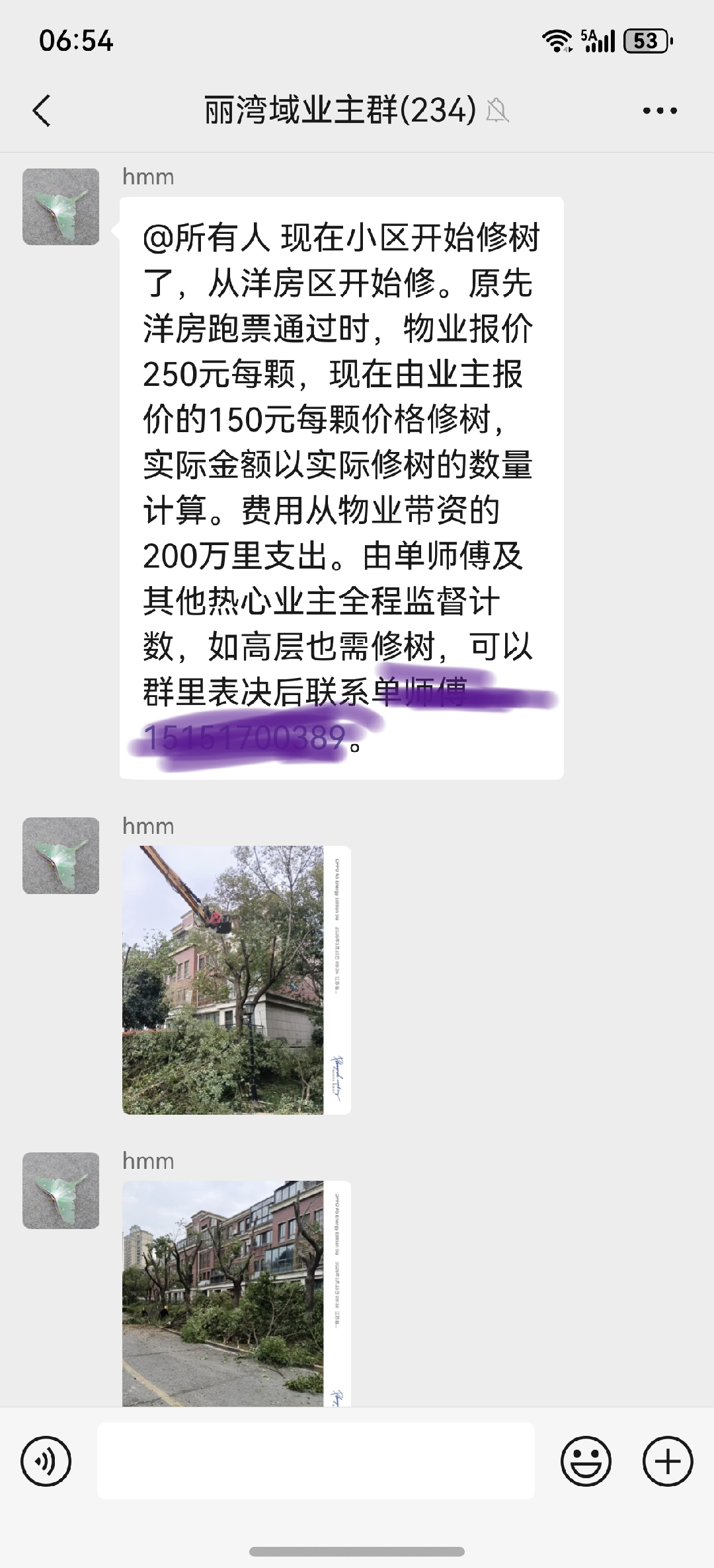View the crane trimming tree photo
Image resolution: width=714 pixels, height=1568 pixels.
pos(236,980)
